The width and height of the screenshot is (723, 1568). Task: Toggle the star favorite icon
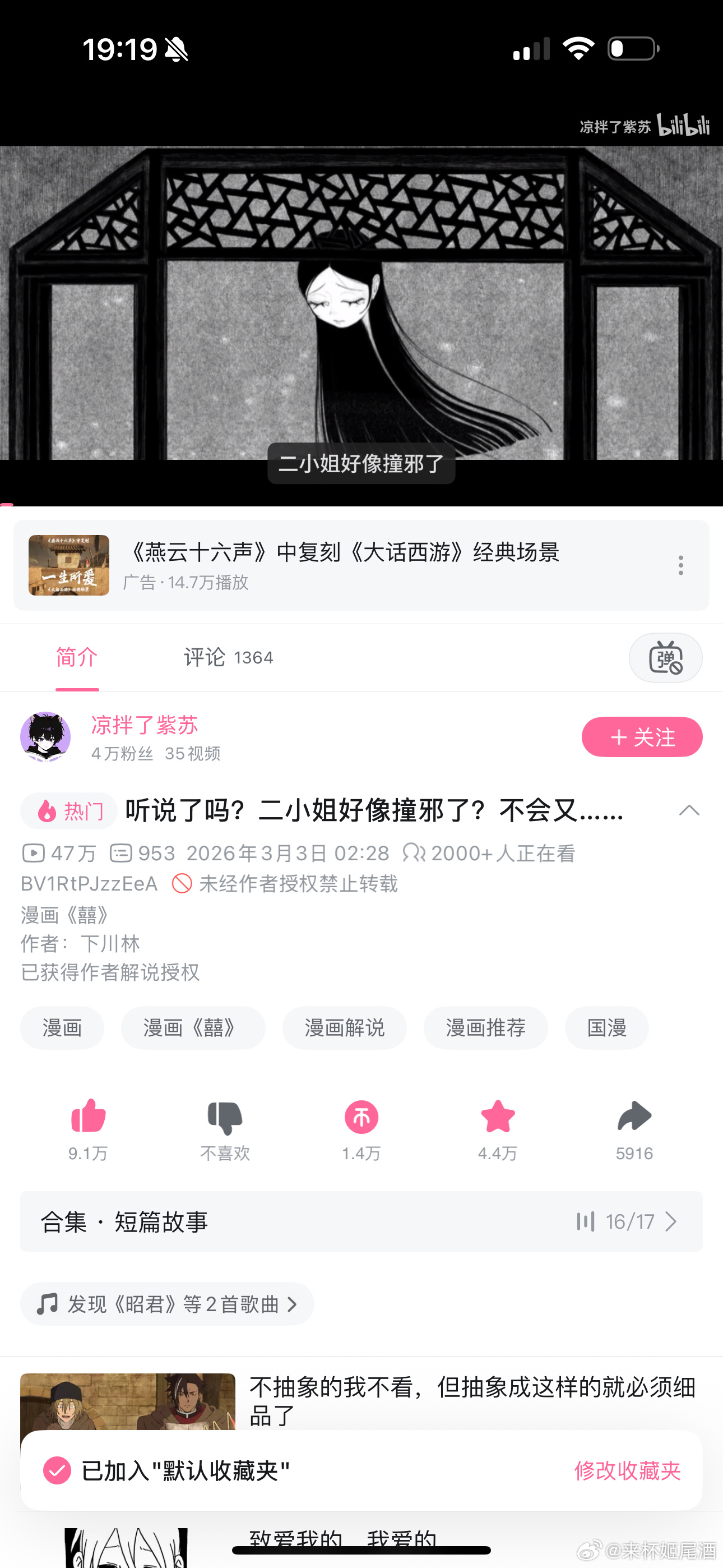498,1118
